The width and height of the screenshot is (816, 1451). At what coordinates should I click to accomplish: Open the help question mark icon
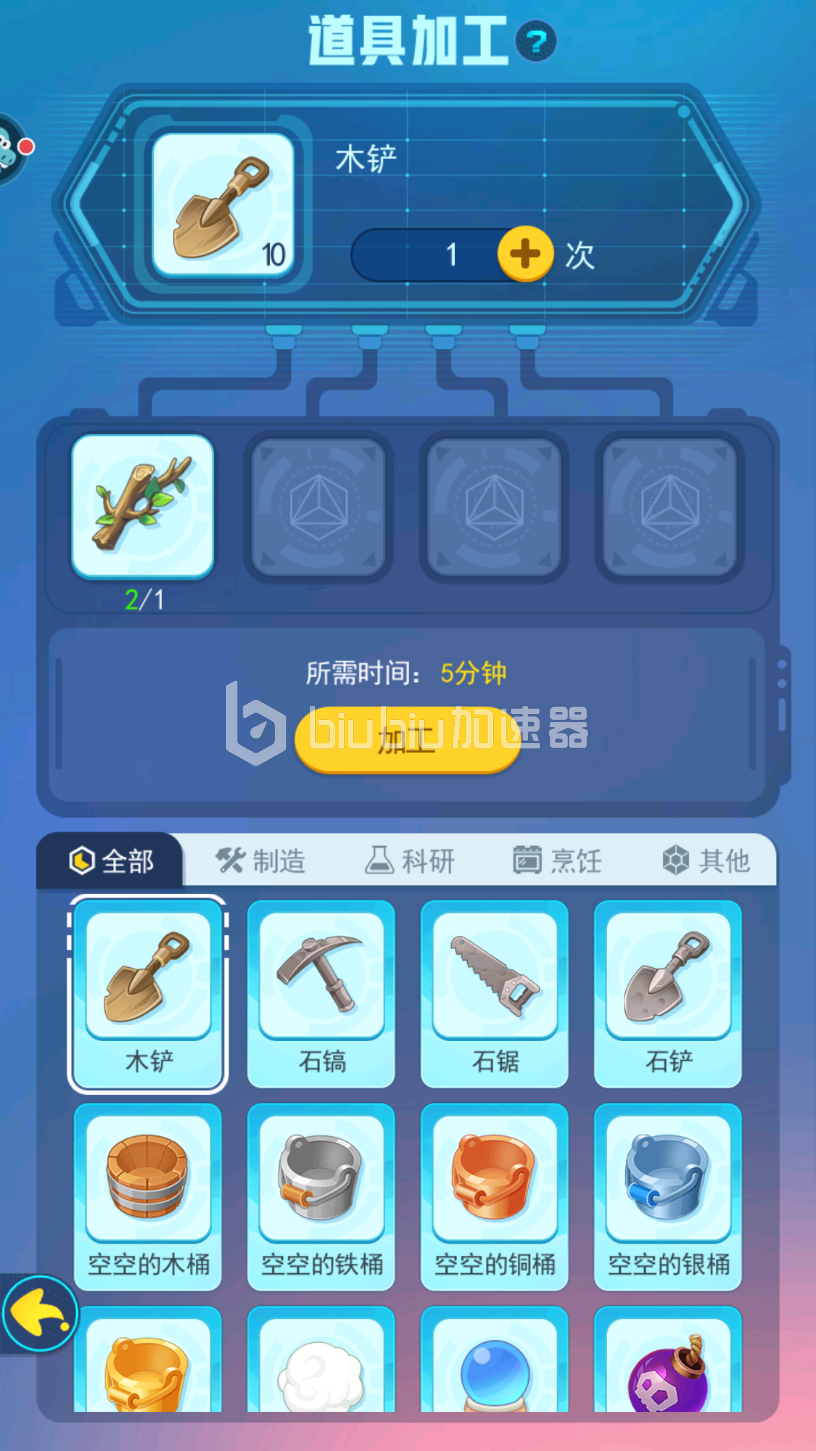(x=536, y=42)
